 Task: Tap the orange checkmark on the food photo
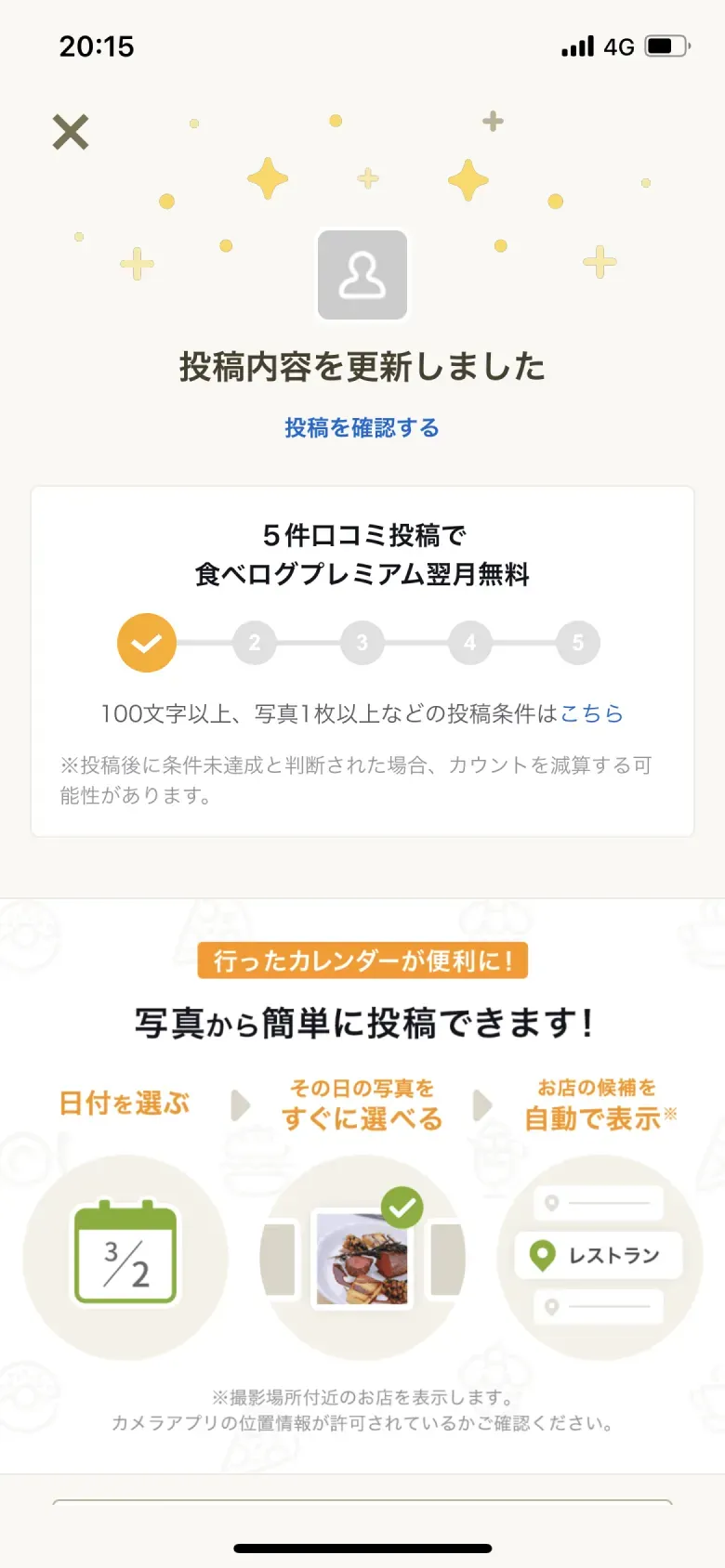coord(400,1206)
